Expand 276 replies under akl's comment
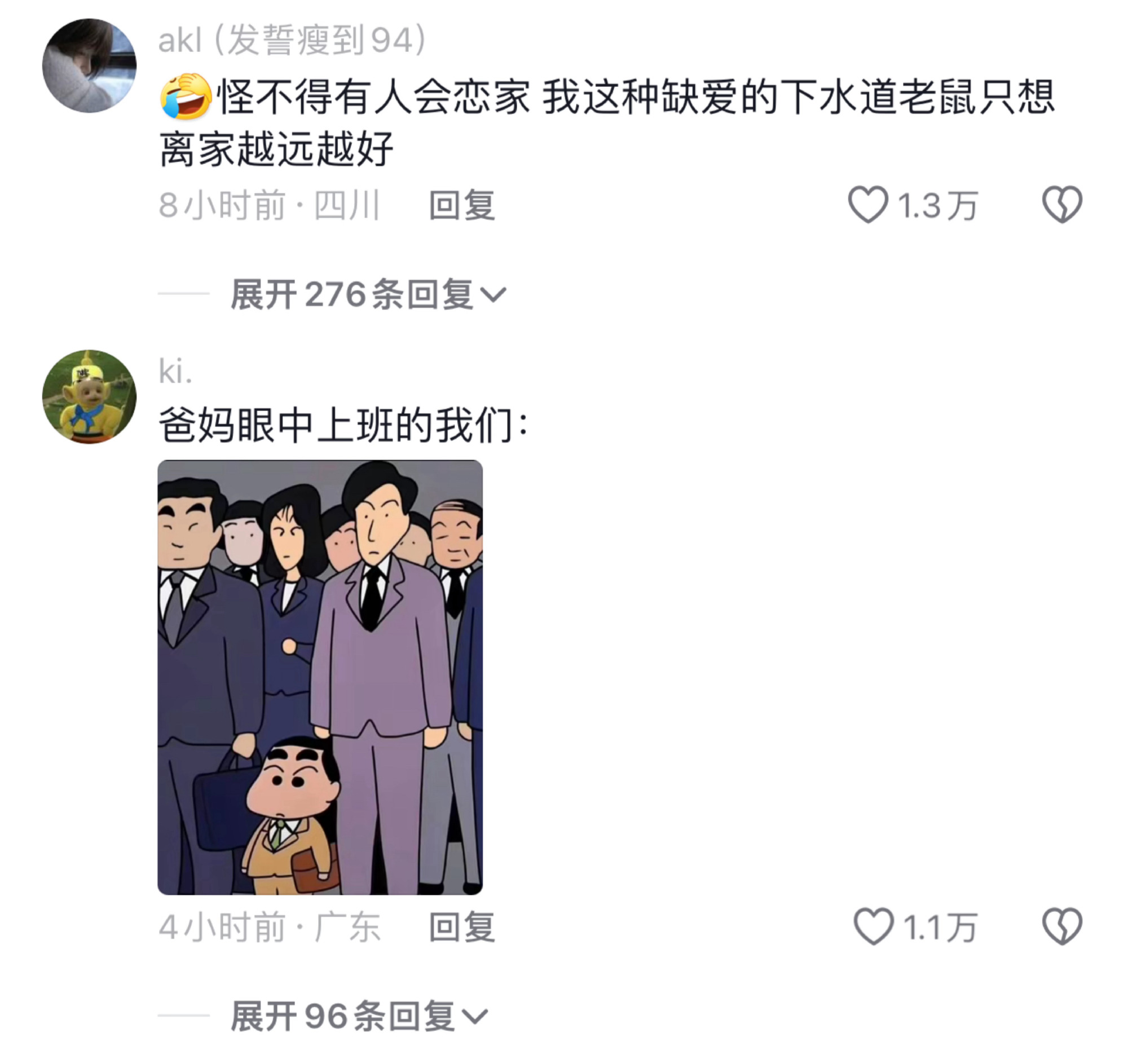This screenshot has width=1128, height=1064. pyautogui.click(x=368, y=294)
